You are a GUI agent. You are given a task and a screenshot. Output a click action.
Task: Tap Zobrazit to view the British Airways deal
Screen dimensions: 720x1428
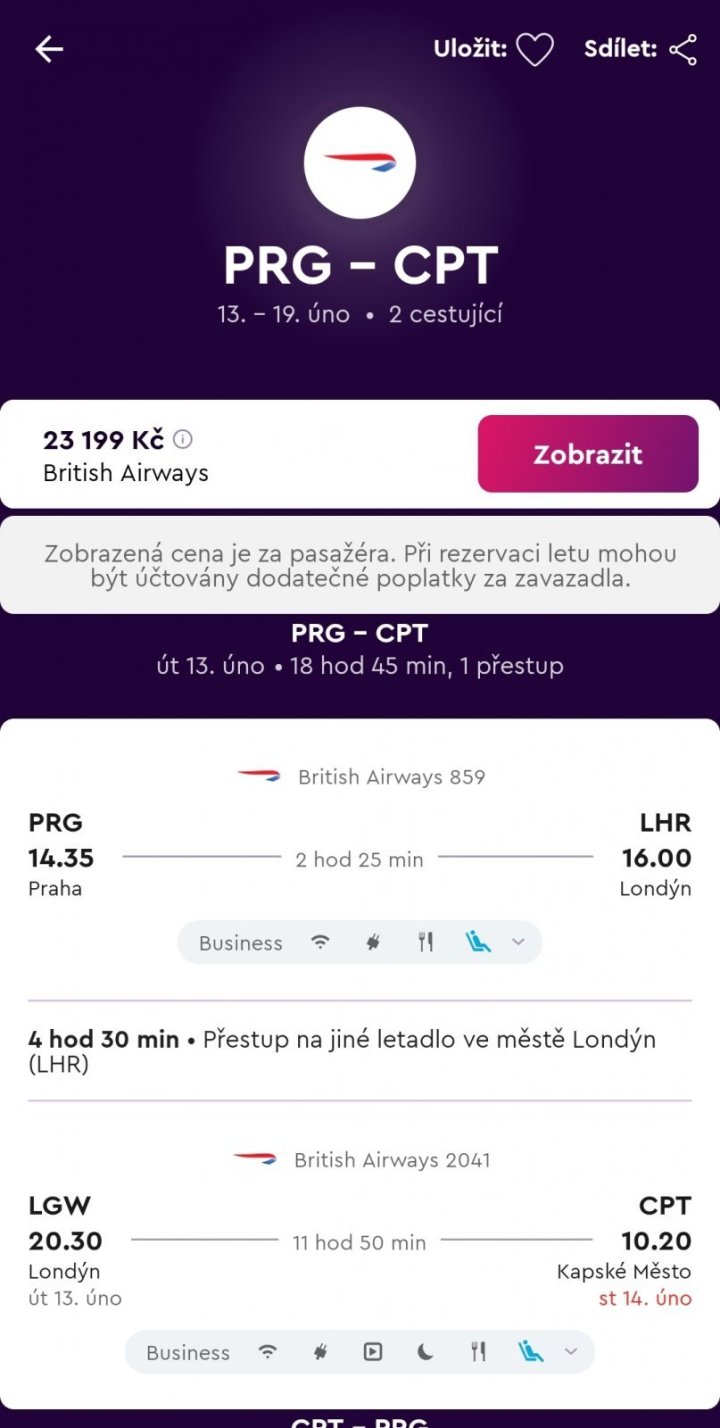(x=587, y=454)
